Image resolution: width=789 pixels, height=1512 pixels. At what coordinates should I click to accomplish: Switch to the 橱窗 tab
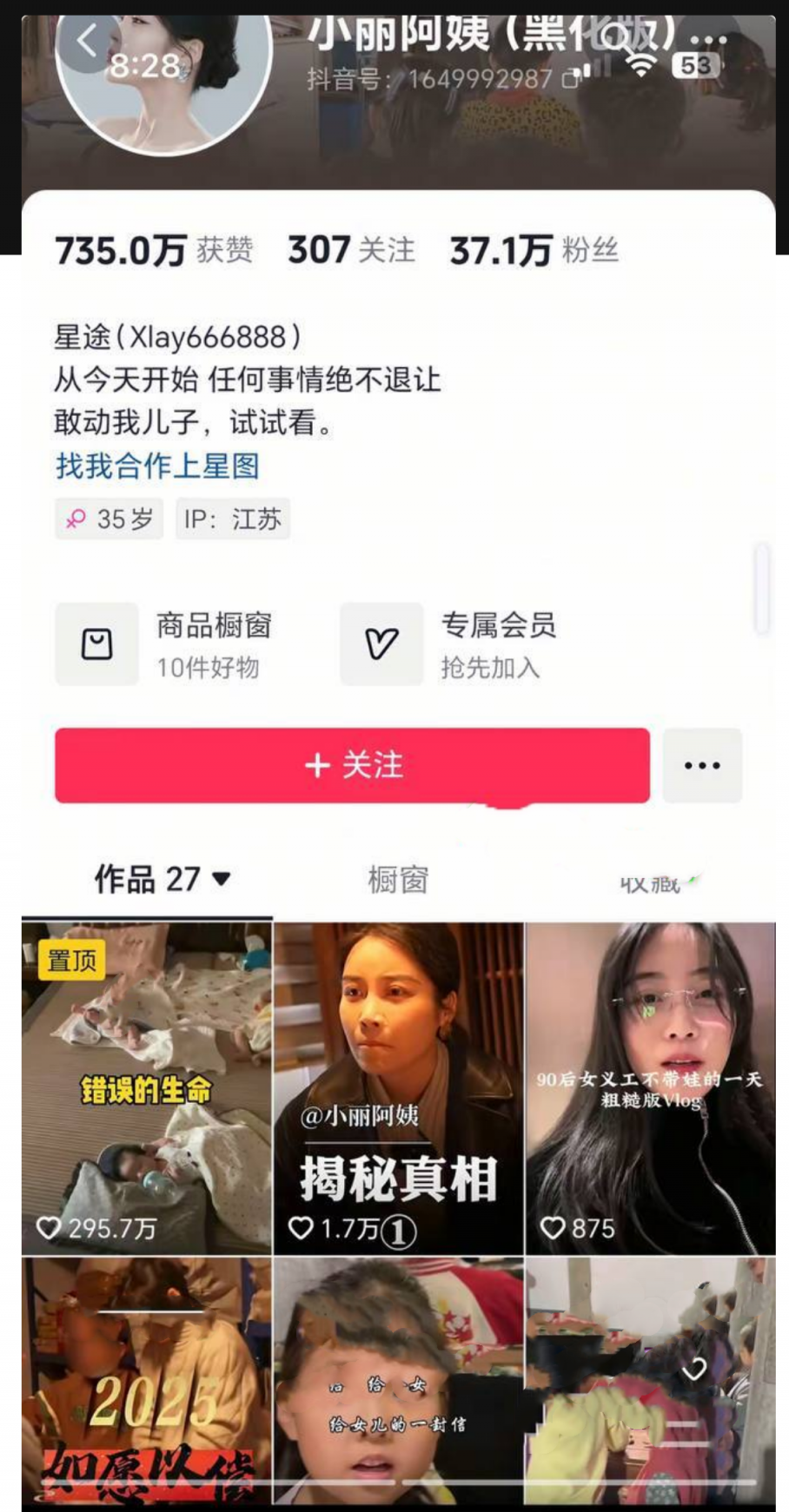point(398,880)
